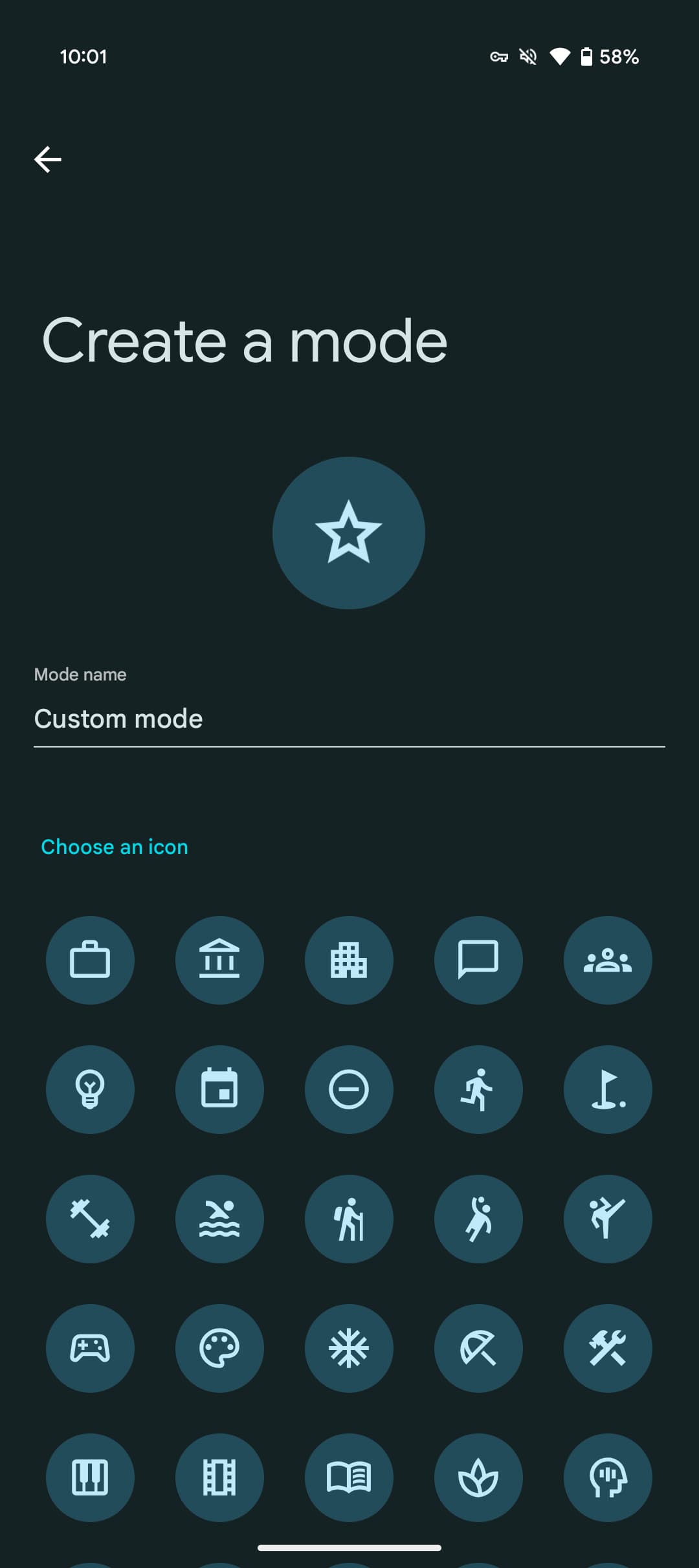Screen dimensions: 699x1568
Task: Choose the piano keys icon
Action: click(90, 1477)
